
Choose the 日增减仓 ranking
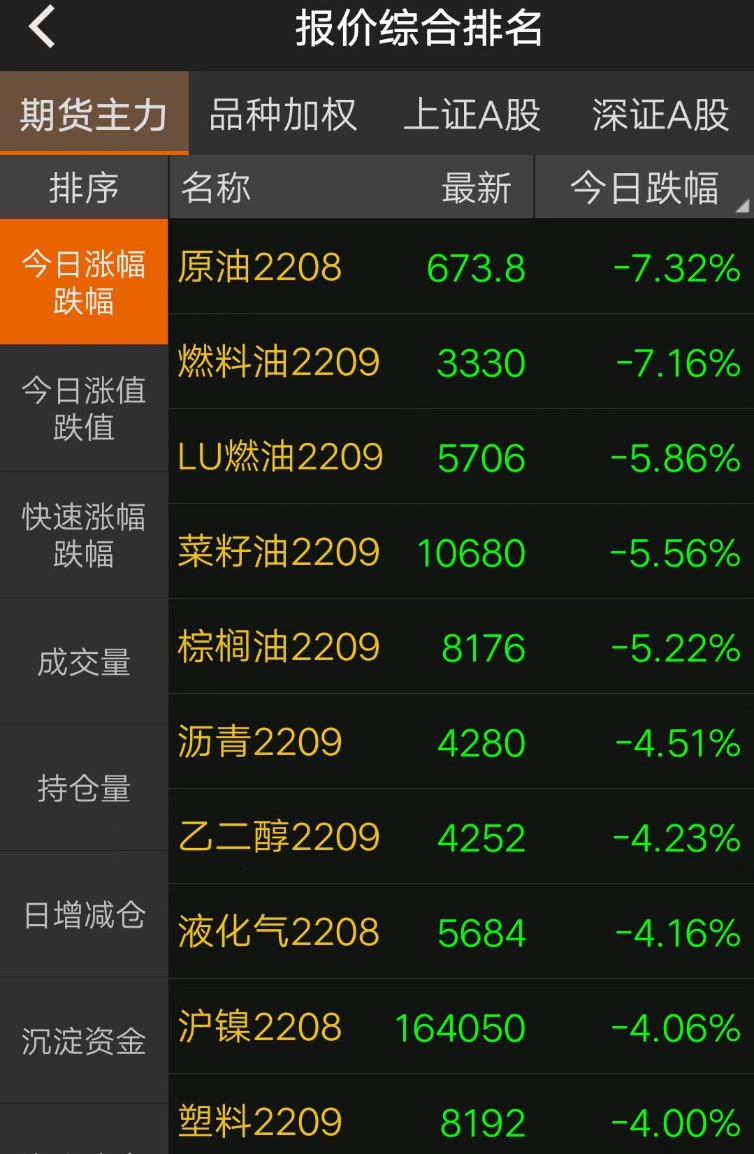coord(84,914)
